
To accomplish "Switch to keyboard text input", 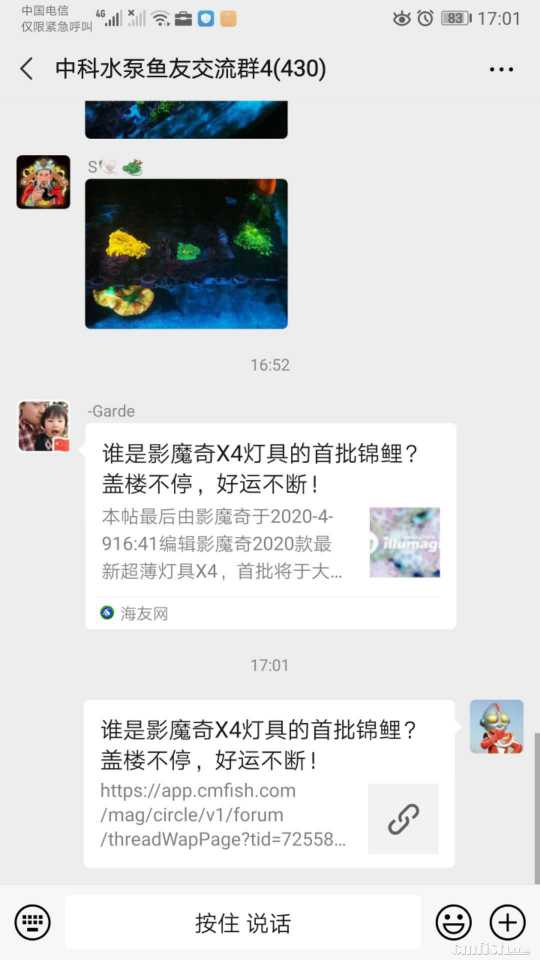I will coord(32,923).
